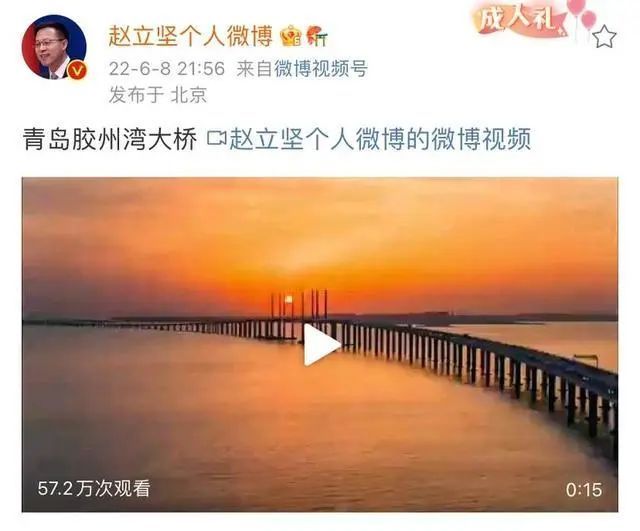Image resolution: width=640 pixels, height=531 pixels.
Task: Open the 赵立坚个人微博的微博视频 link
Action: coord(380,139)
